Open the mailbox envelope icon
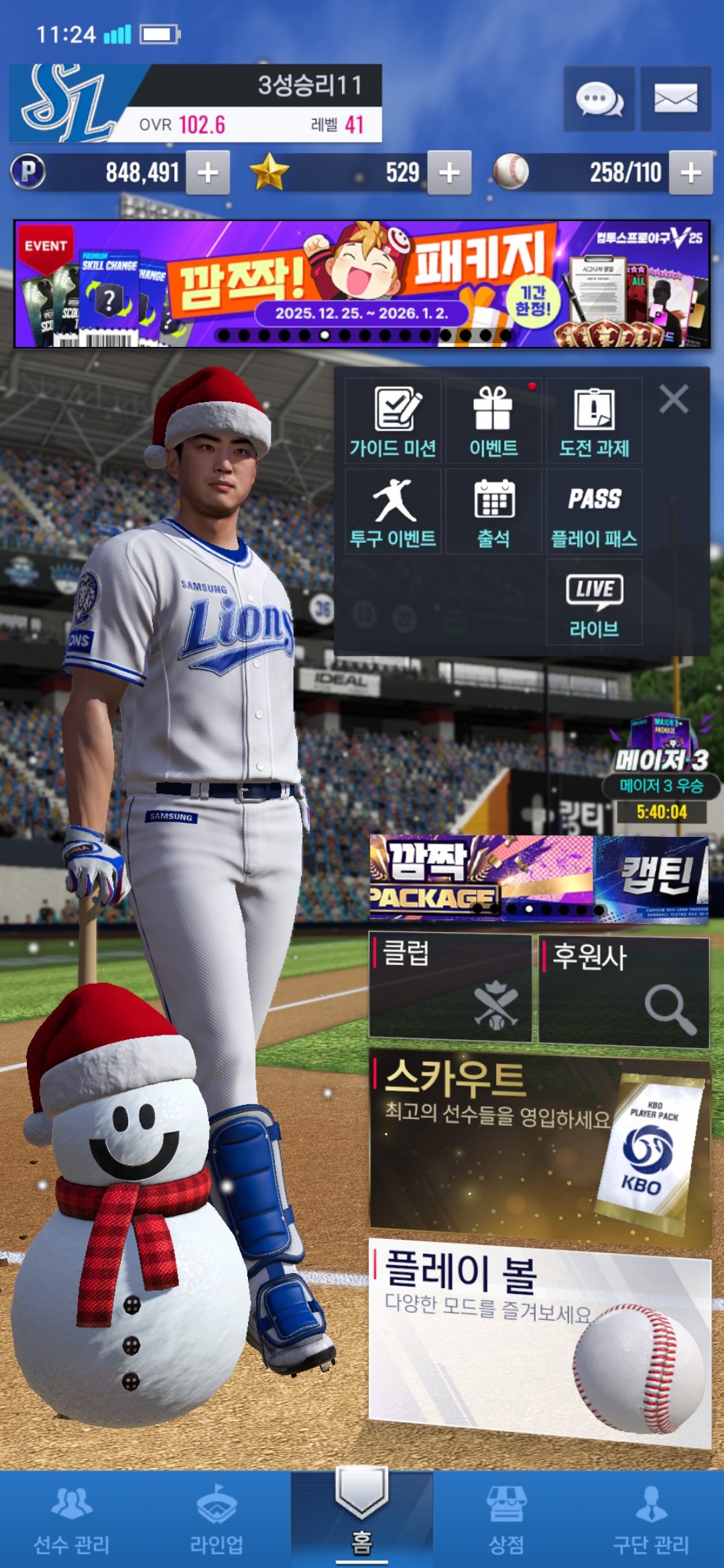The image size is (724, 1568). (675, 99)
